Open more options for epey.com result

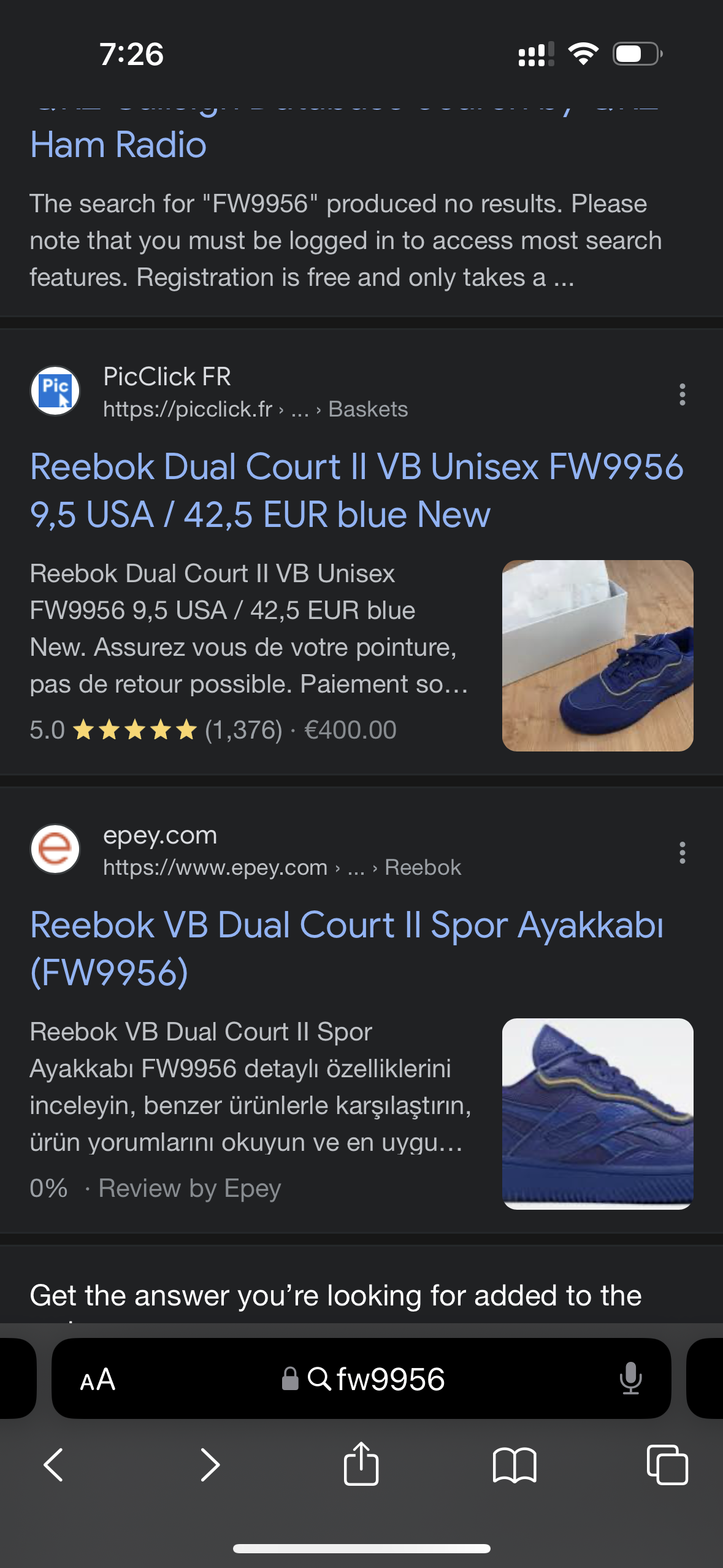[682, 853]
